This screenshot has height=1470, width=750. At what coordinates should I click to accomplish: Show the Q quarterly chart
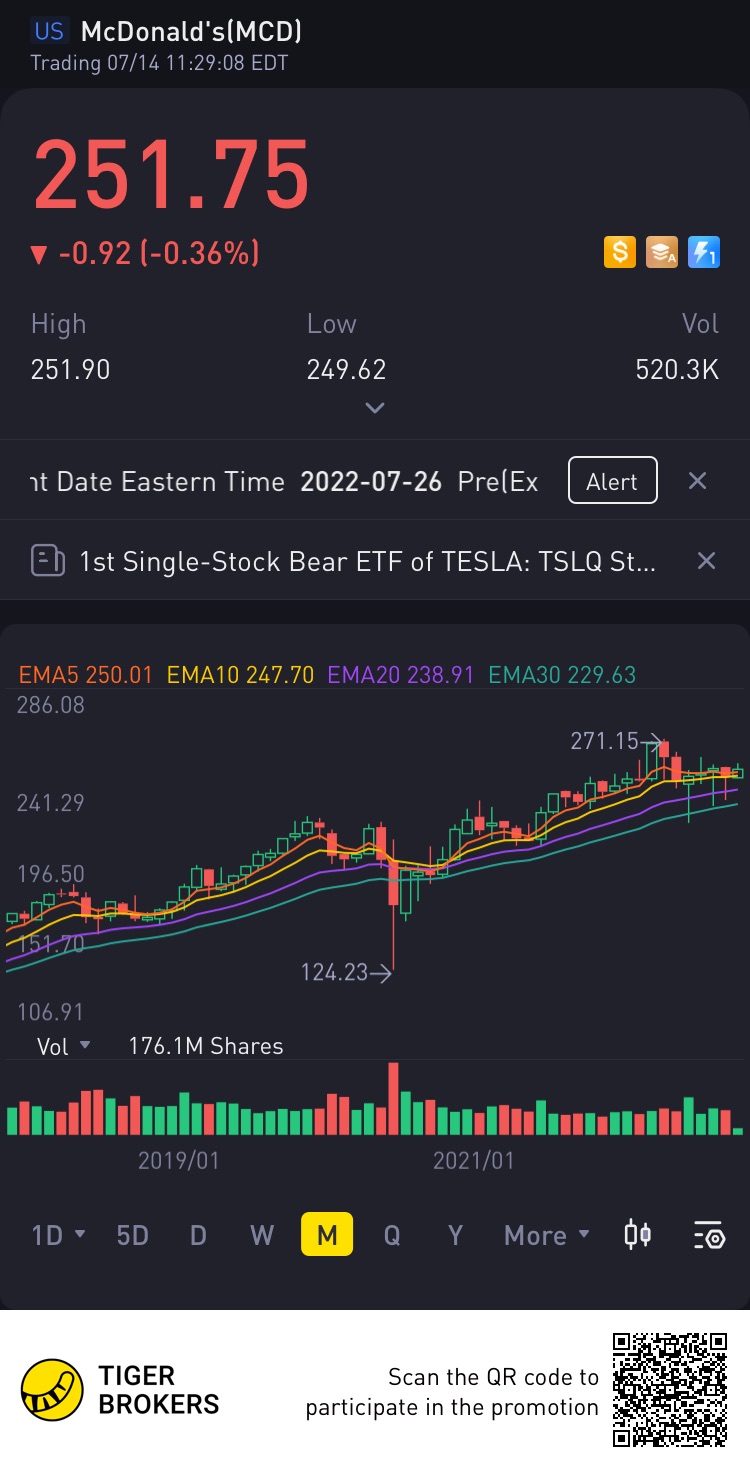pos(392,1235)
